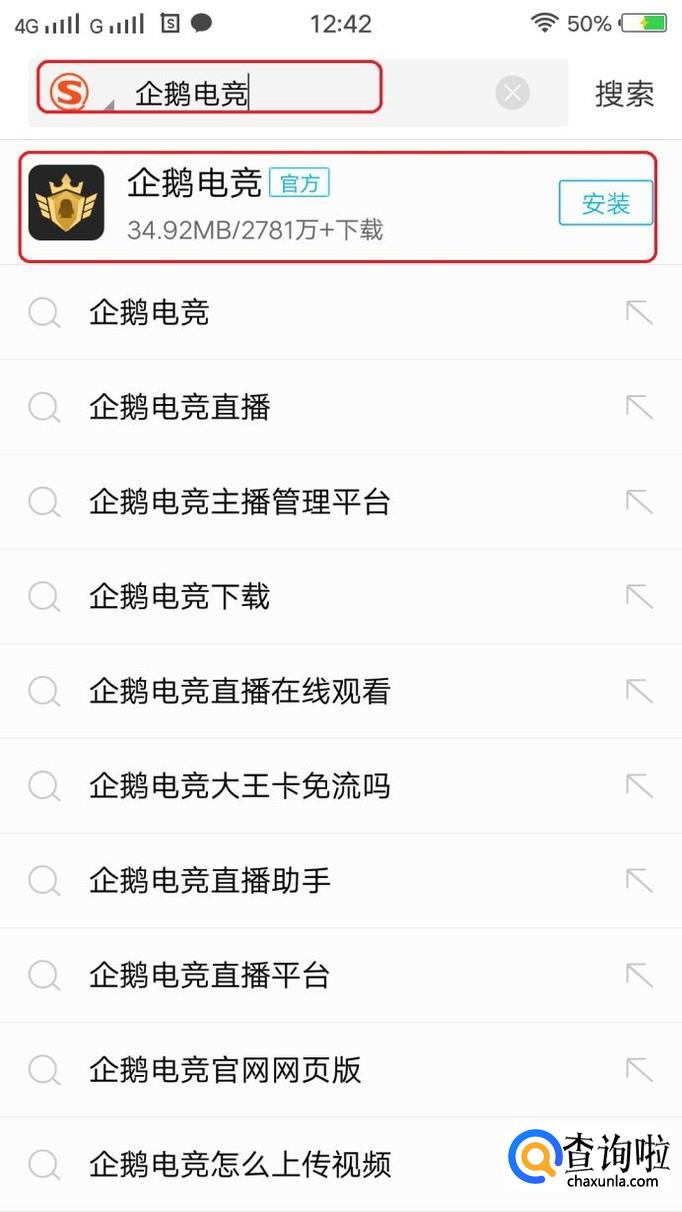The width and height of the screenshot is (682, 1212).
Task: Open the suggestion 企鹅电竞官网网页版
Action: (225, 1070)
